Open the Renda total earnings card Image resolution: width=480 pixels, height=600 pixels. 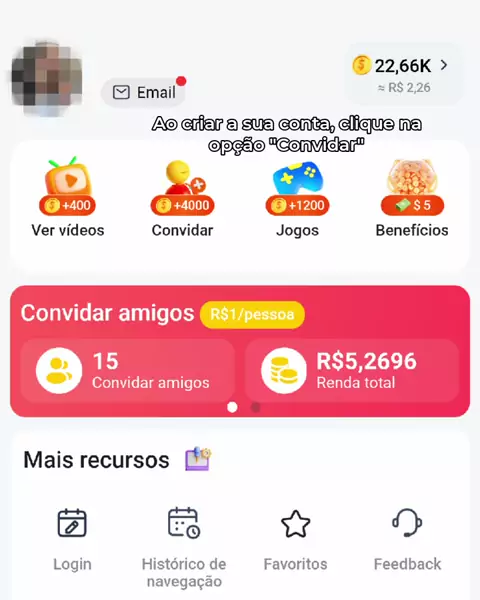click(352, 370)
